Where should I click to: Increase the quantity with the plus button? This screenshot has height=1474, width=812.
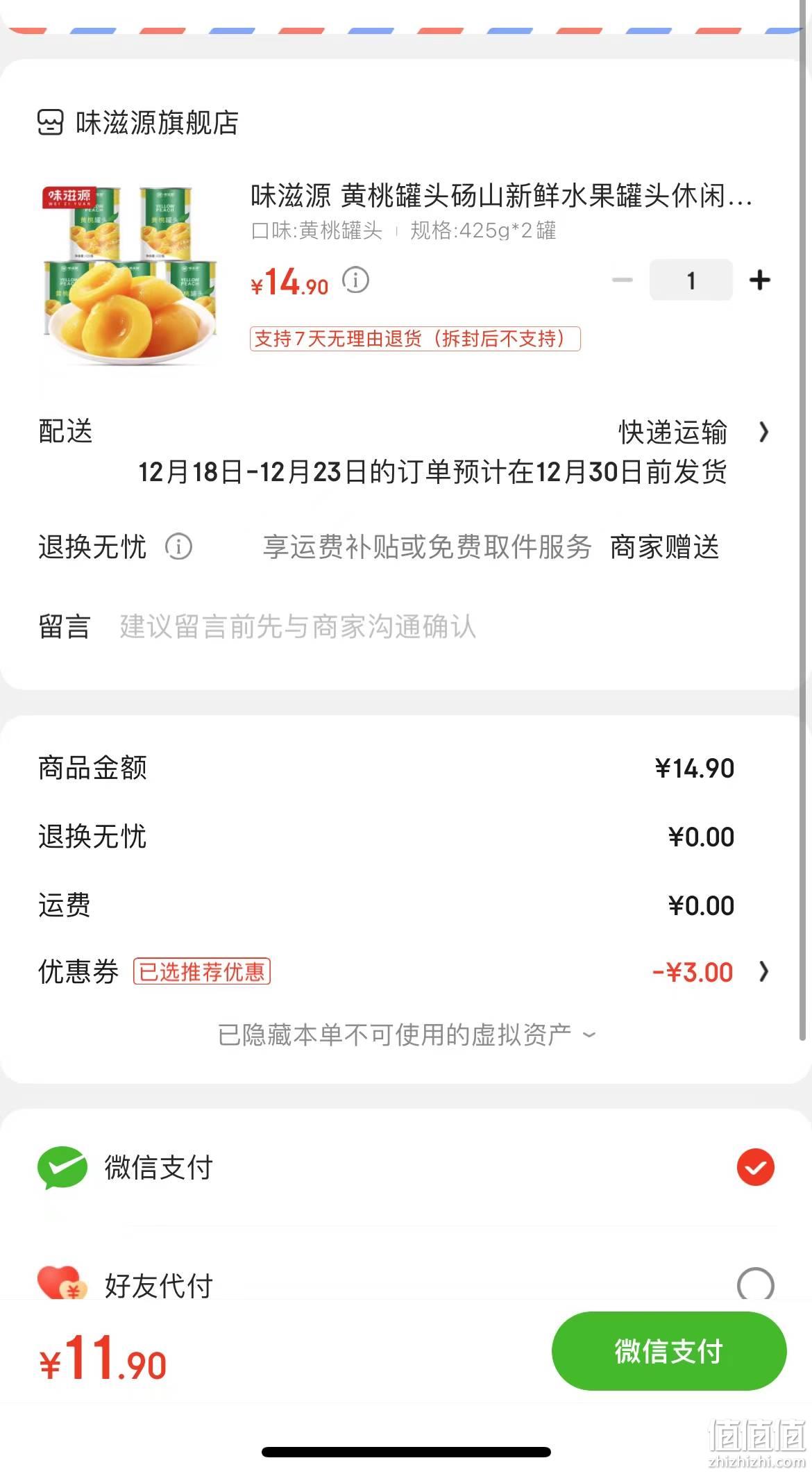pyautogui.click(x=760, y=280)
